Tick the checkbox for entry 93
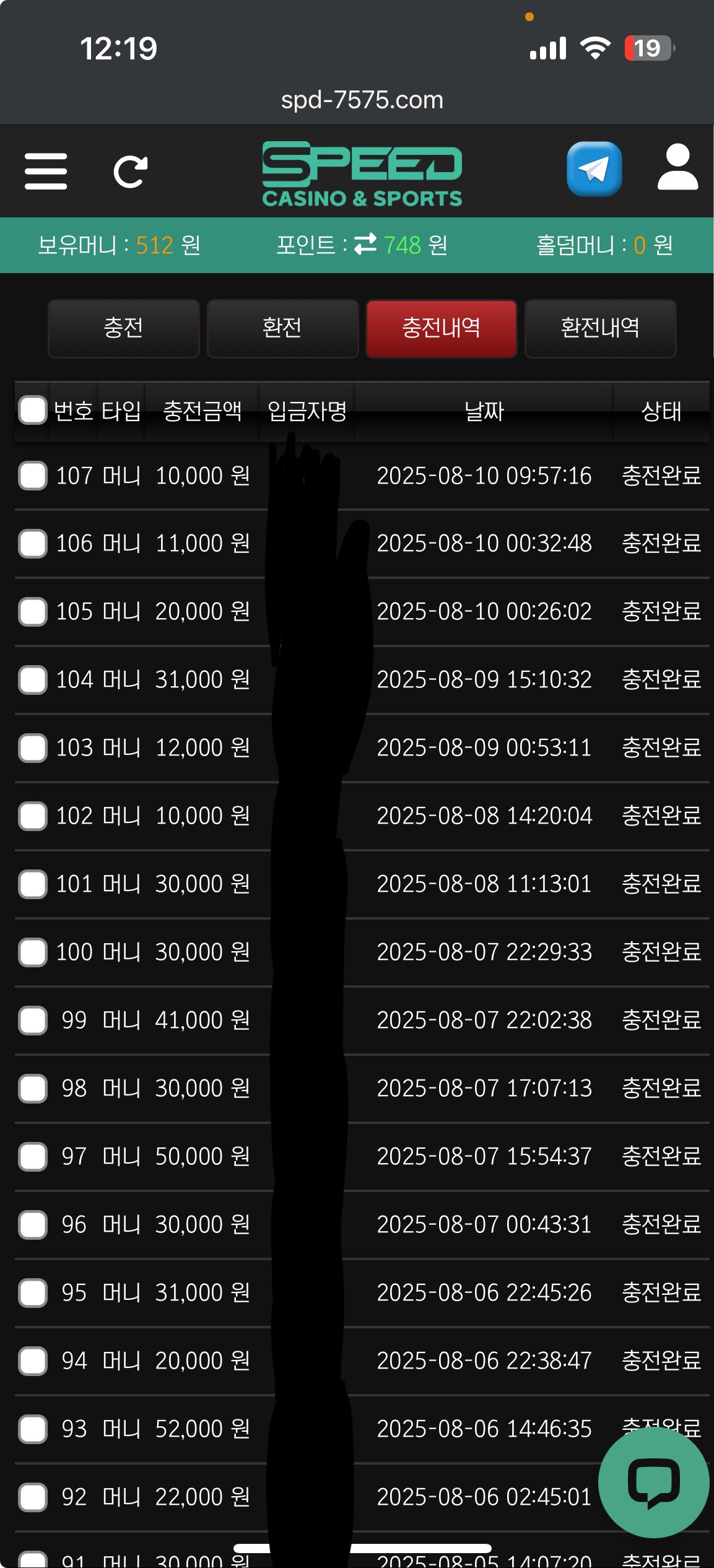This screenshot has width=714, height=1568. [x=33, y=1429]
